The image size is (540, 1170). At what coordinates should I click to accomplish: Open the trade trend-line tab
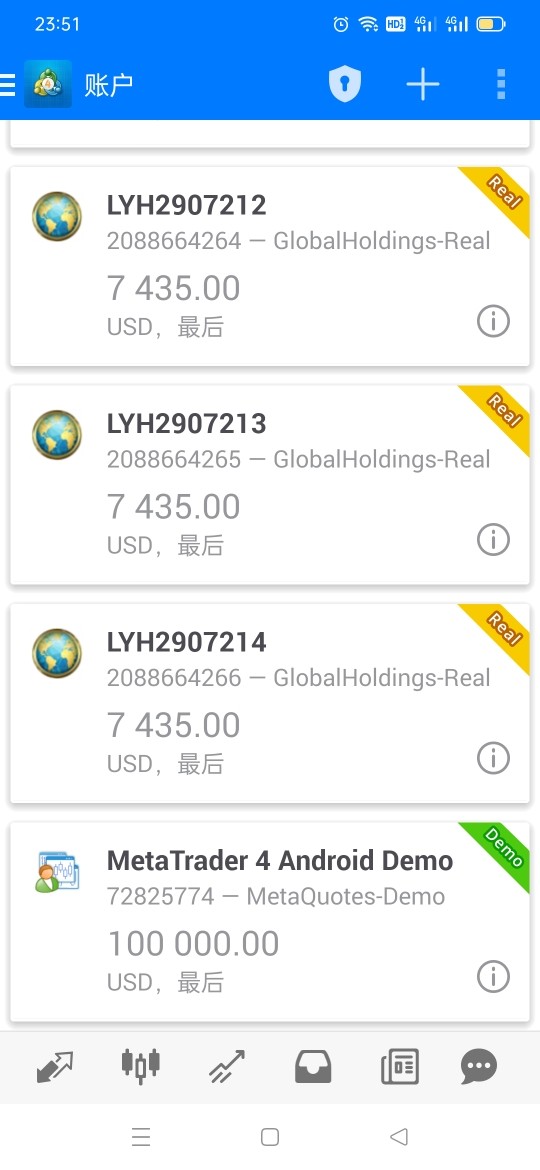(x=227, y=1067)
